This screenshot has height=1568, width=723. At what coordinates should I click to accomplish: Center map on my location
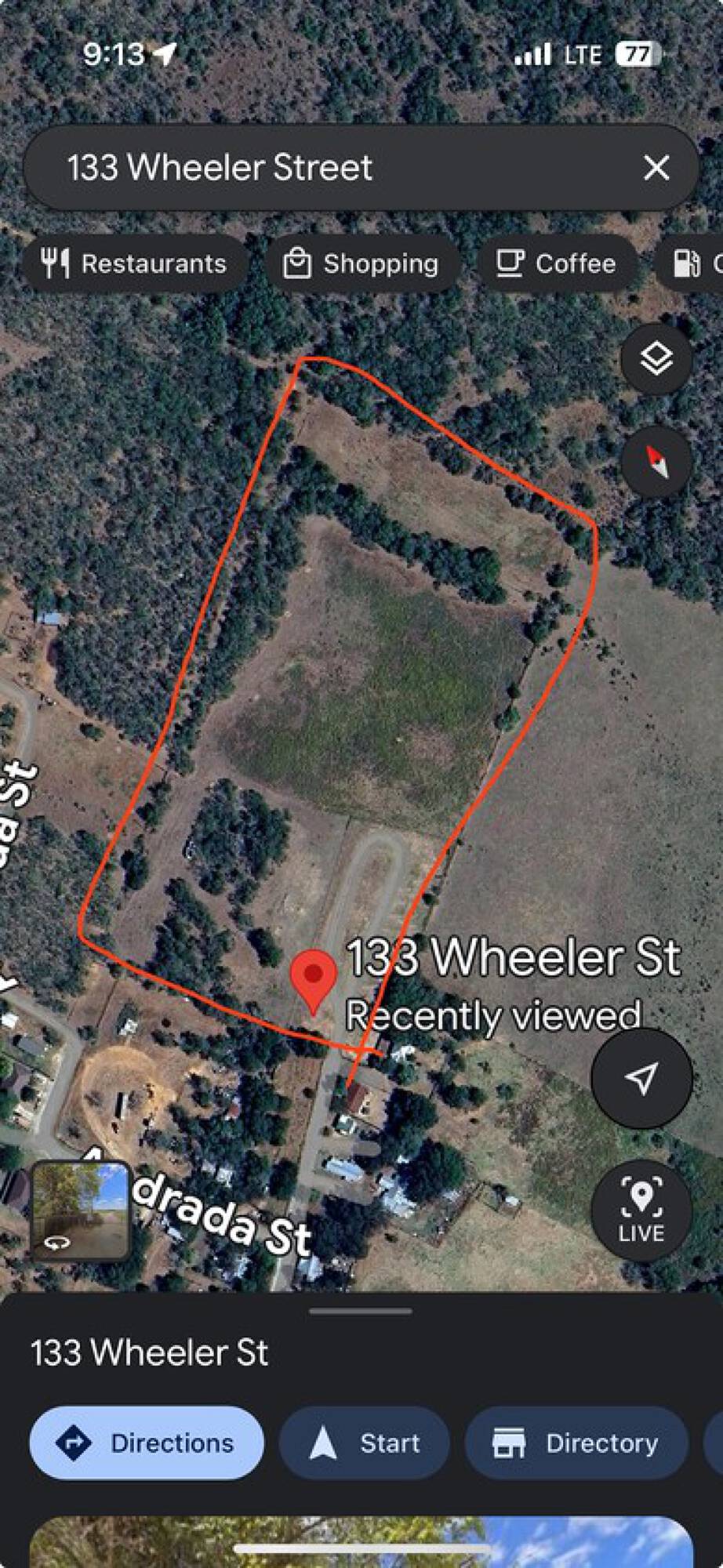pyautogui.click(x=641, y=1078)
